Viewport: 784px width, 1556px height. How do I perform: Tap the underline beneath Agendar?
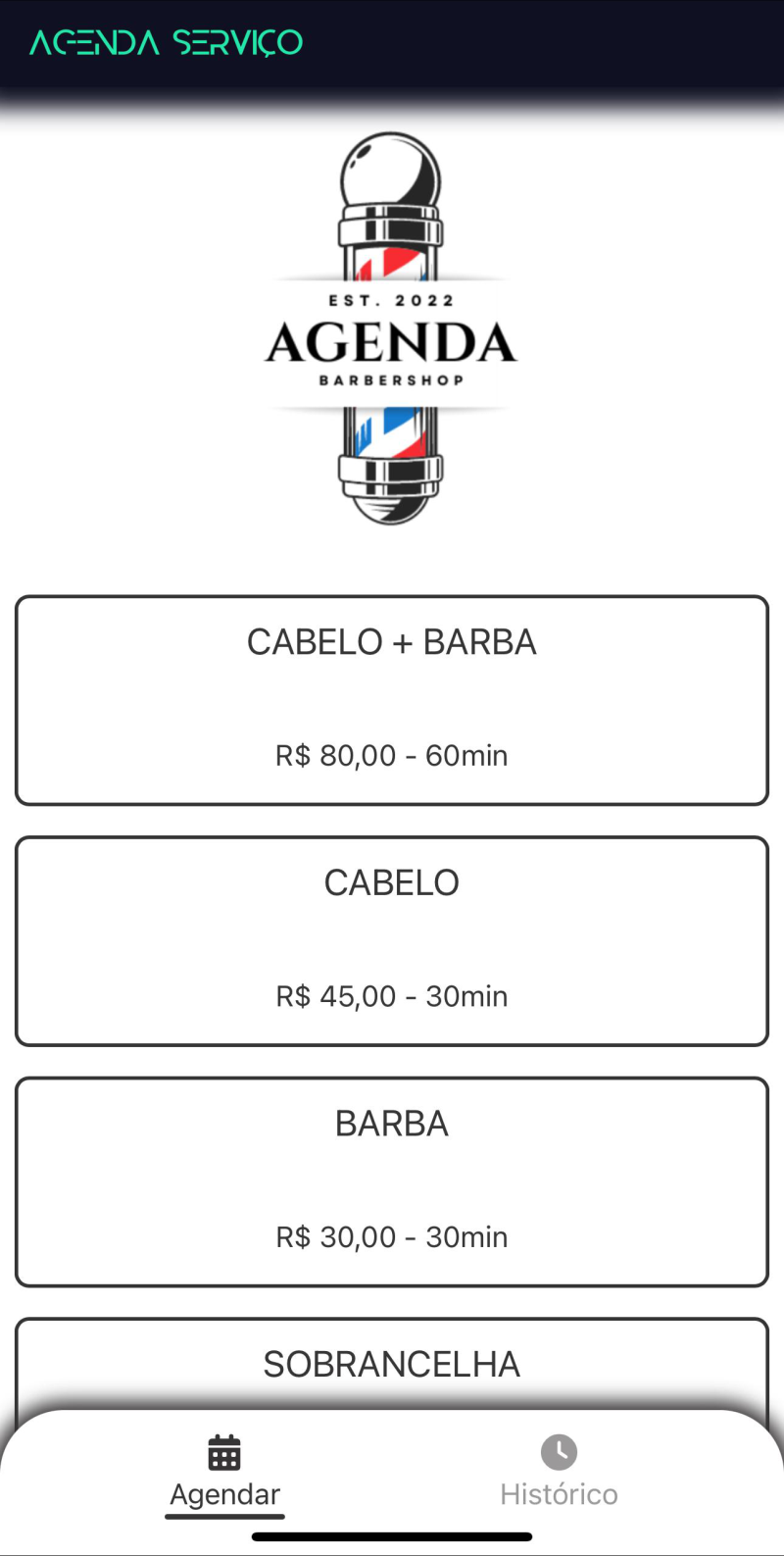224,1518
